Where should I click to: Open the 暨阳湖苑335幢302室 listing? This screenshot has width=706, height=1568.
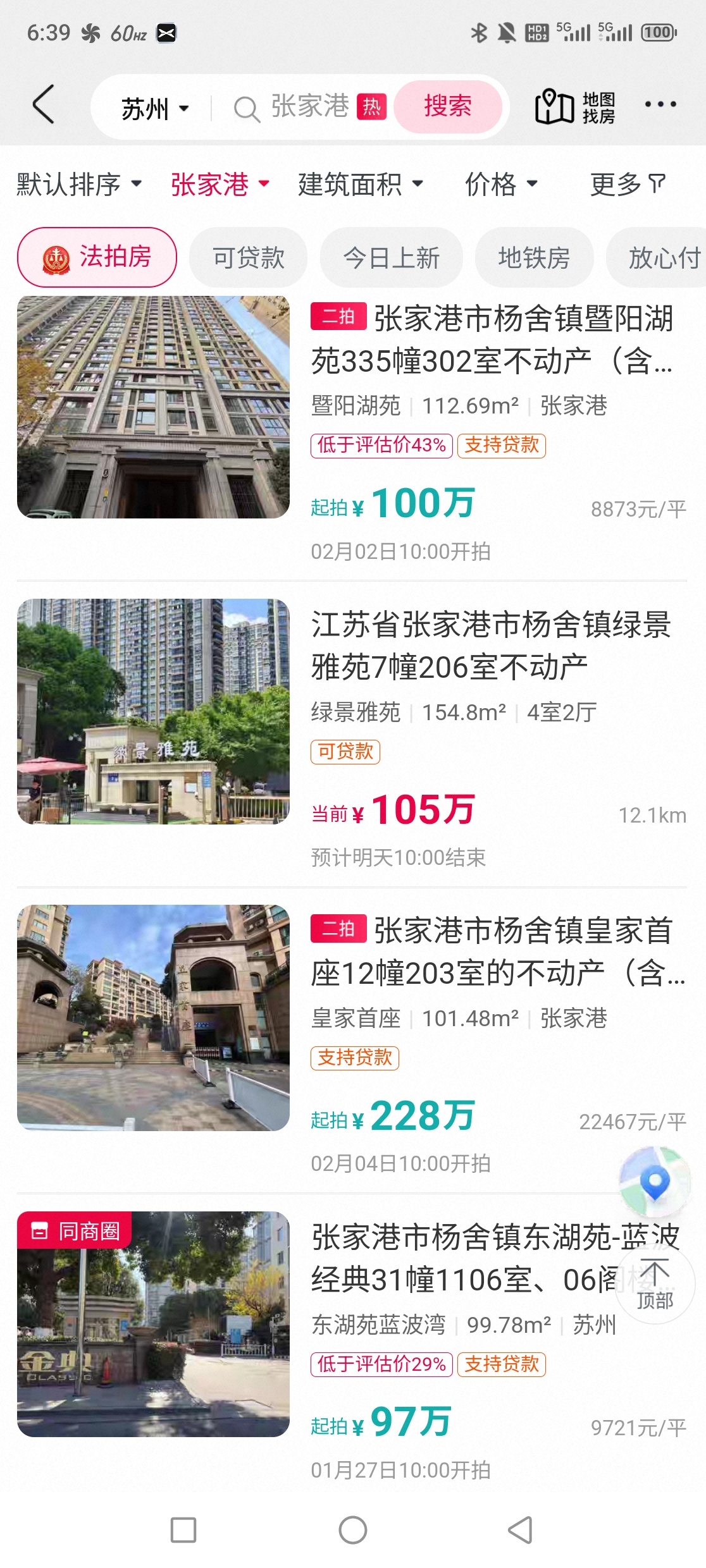tap(490, 340)
